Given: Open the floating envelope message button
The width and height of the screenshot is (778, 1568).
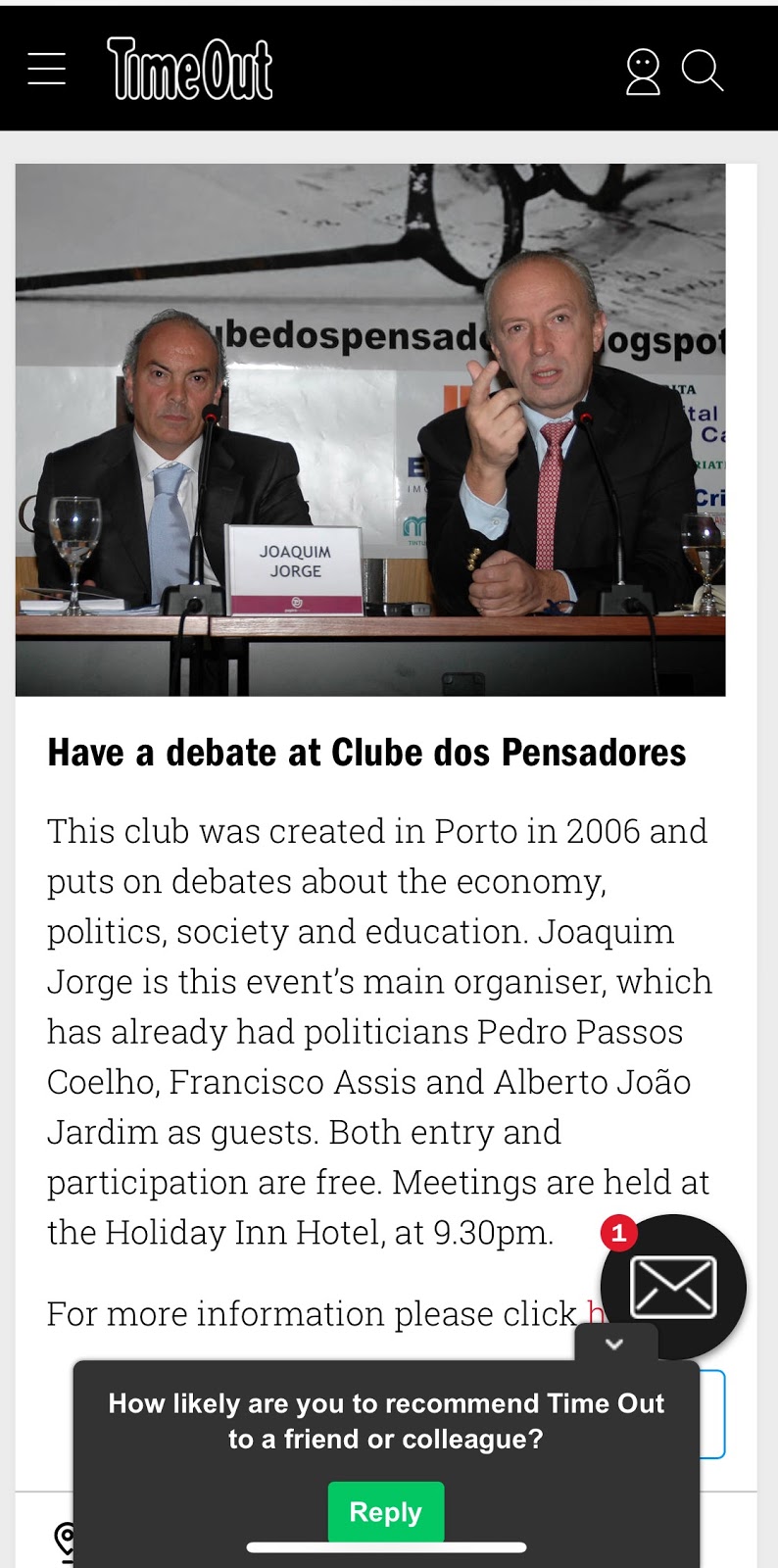Looking at the screenshot, I should tap(674, 1287).
